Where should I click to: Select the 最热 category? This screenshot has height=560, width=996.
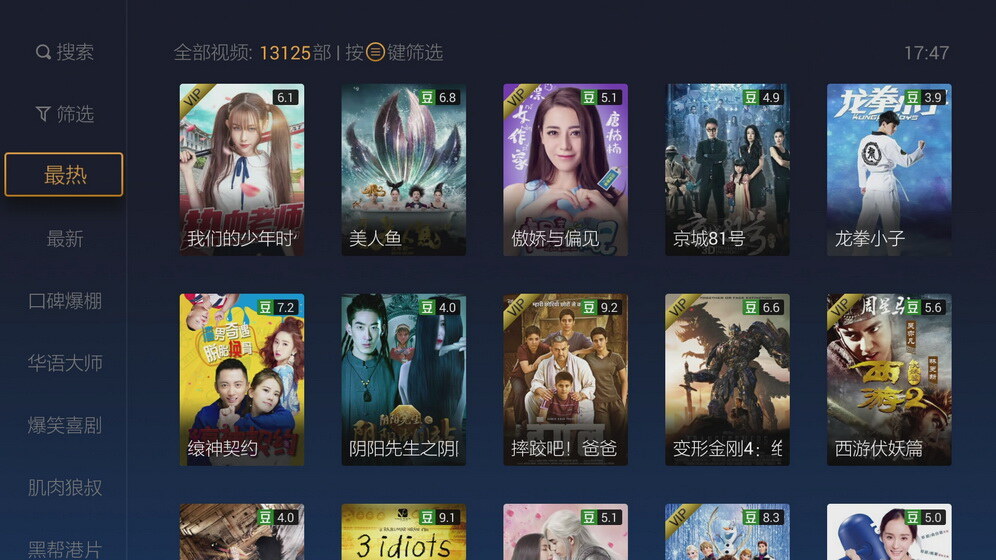(x=64, y=175)
